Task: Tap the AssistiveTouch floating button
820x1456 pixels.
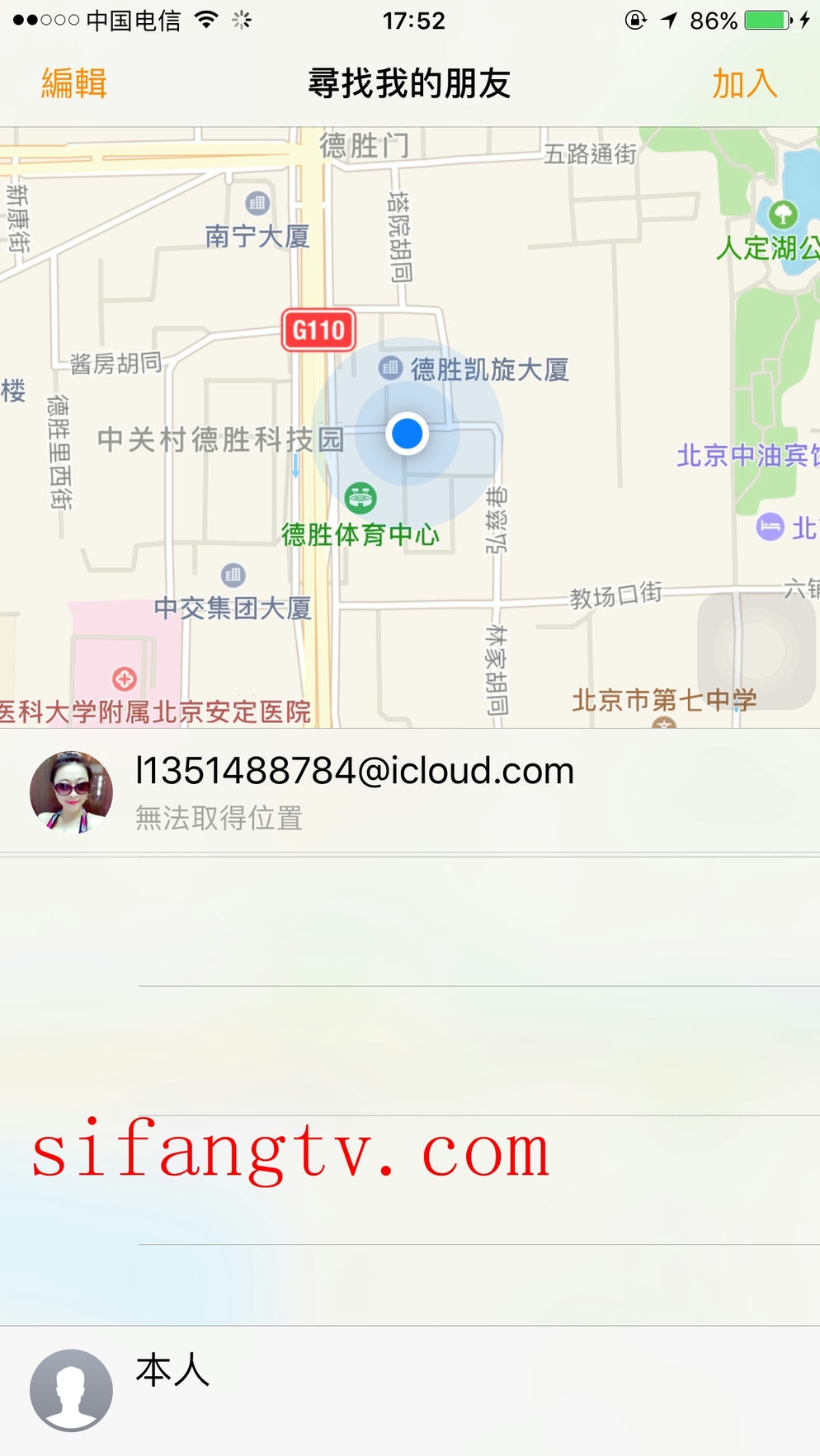Action: point(756,651)
